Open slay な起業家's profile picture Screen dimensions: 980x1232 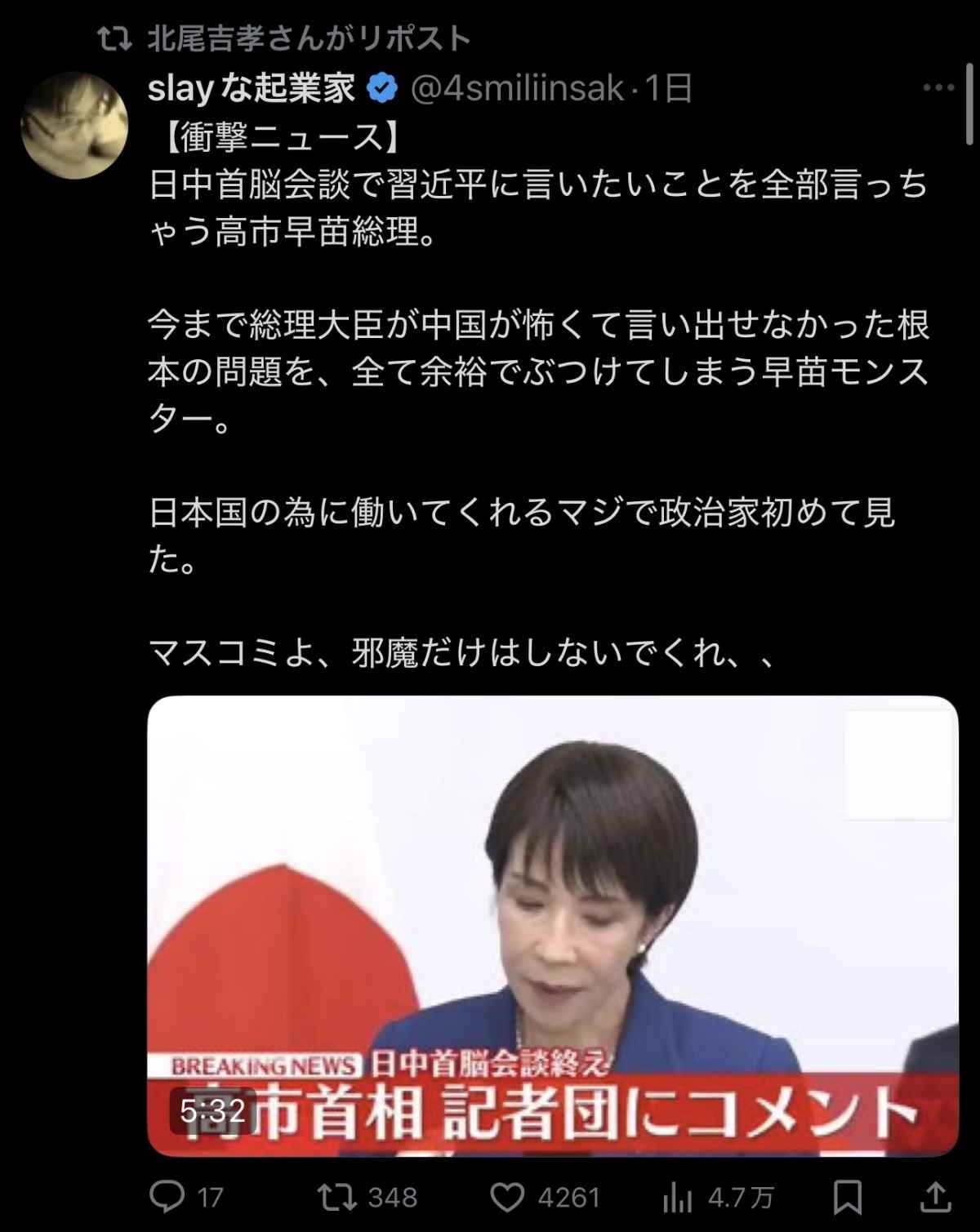(74, 125)
